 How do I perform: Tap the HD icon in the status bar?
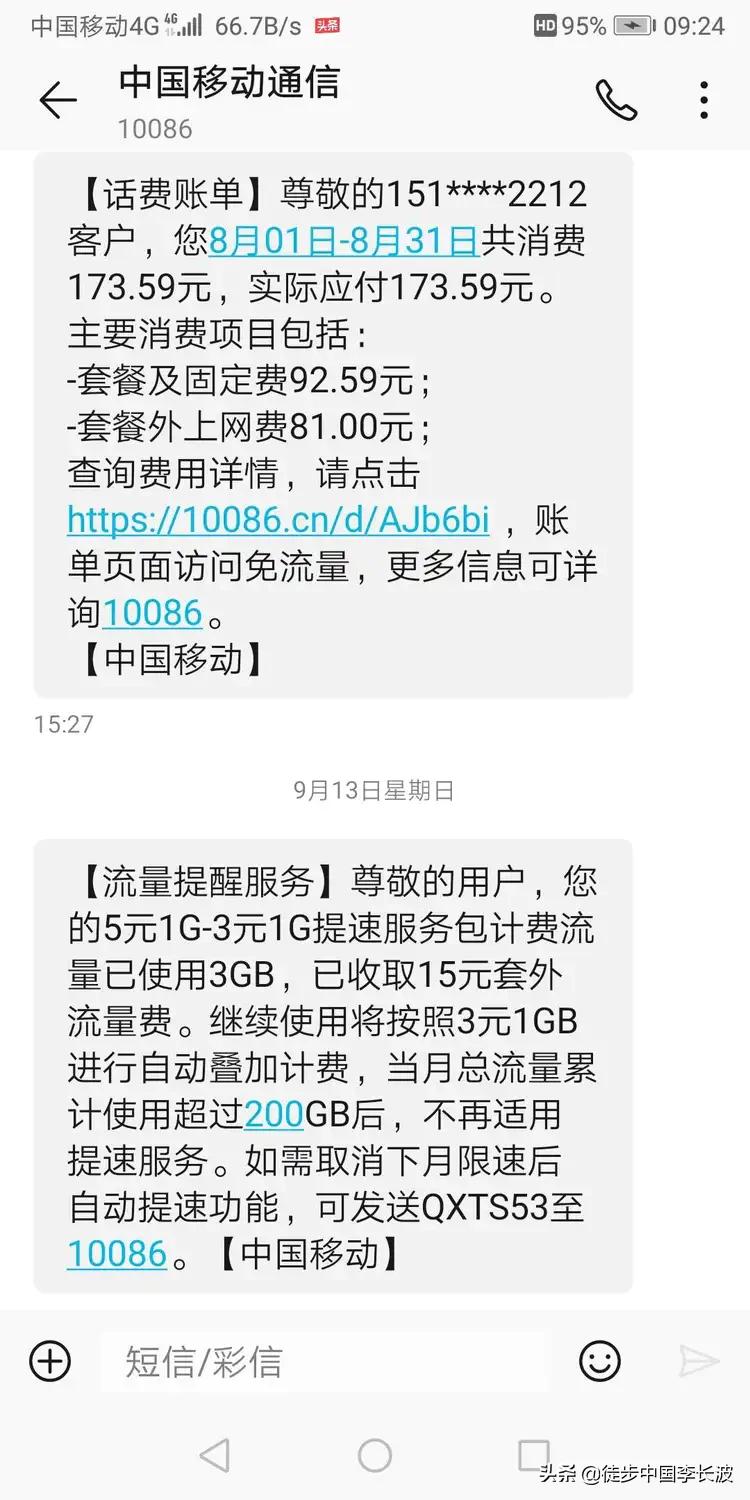[545, 23]
